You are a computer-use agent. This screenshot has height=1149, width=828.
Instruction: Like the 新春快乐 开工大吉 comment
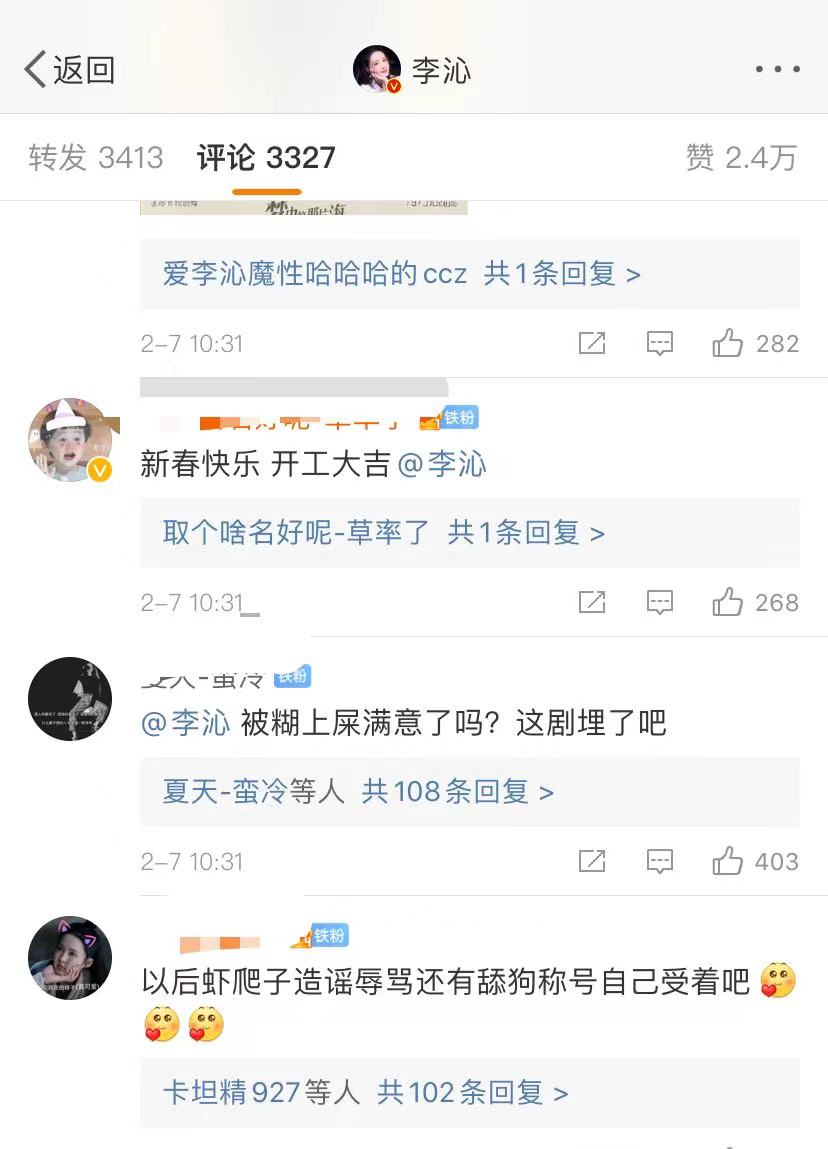pyautogui.click(x=728, y=603)
